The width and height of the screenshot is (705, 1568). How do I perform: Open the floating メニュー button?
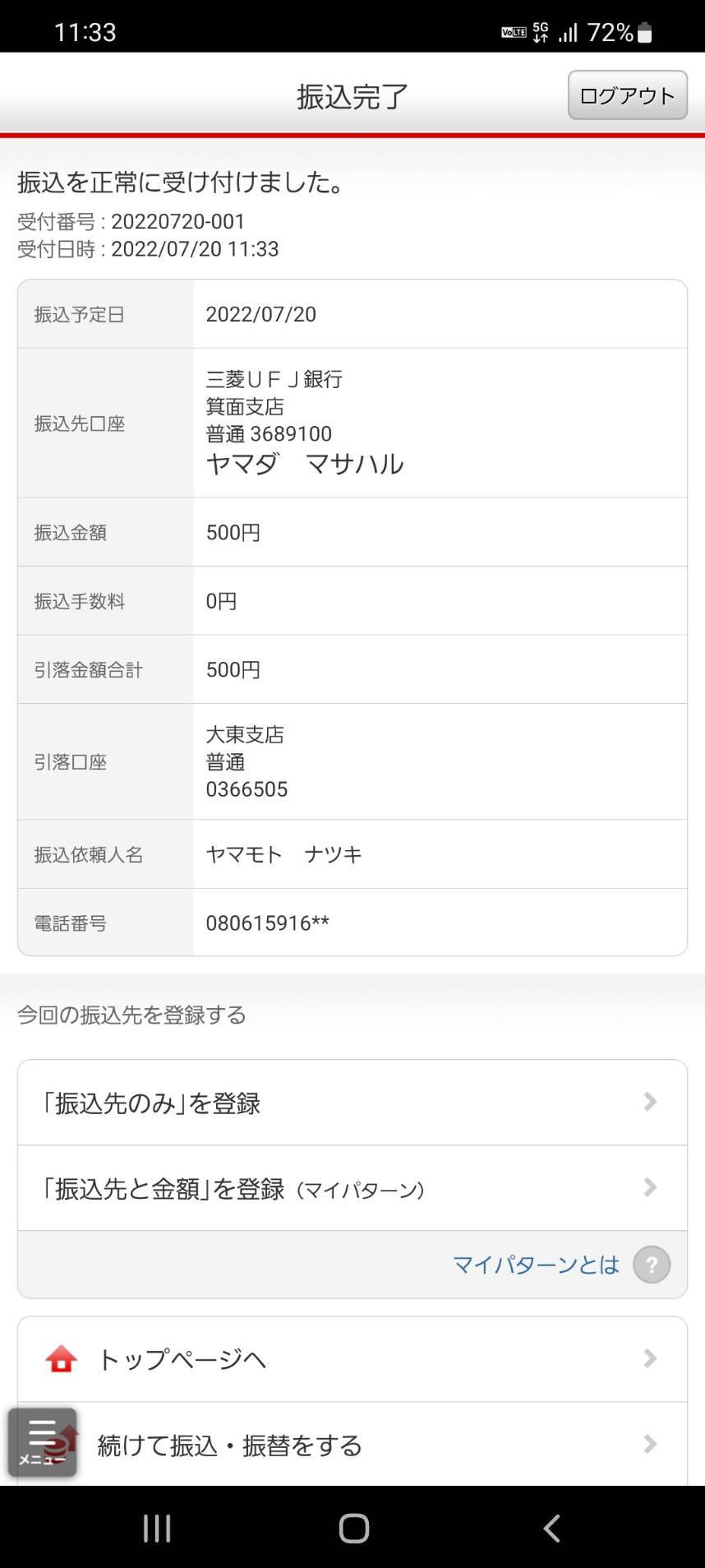tap(43, 1442)
